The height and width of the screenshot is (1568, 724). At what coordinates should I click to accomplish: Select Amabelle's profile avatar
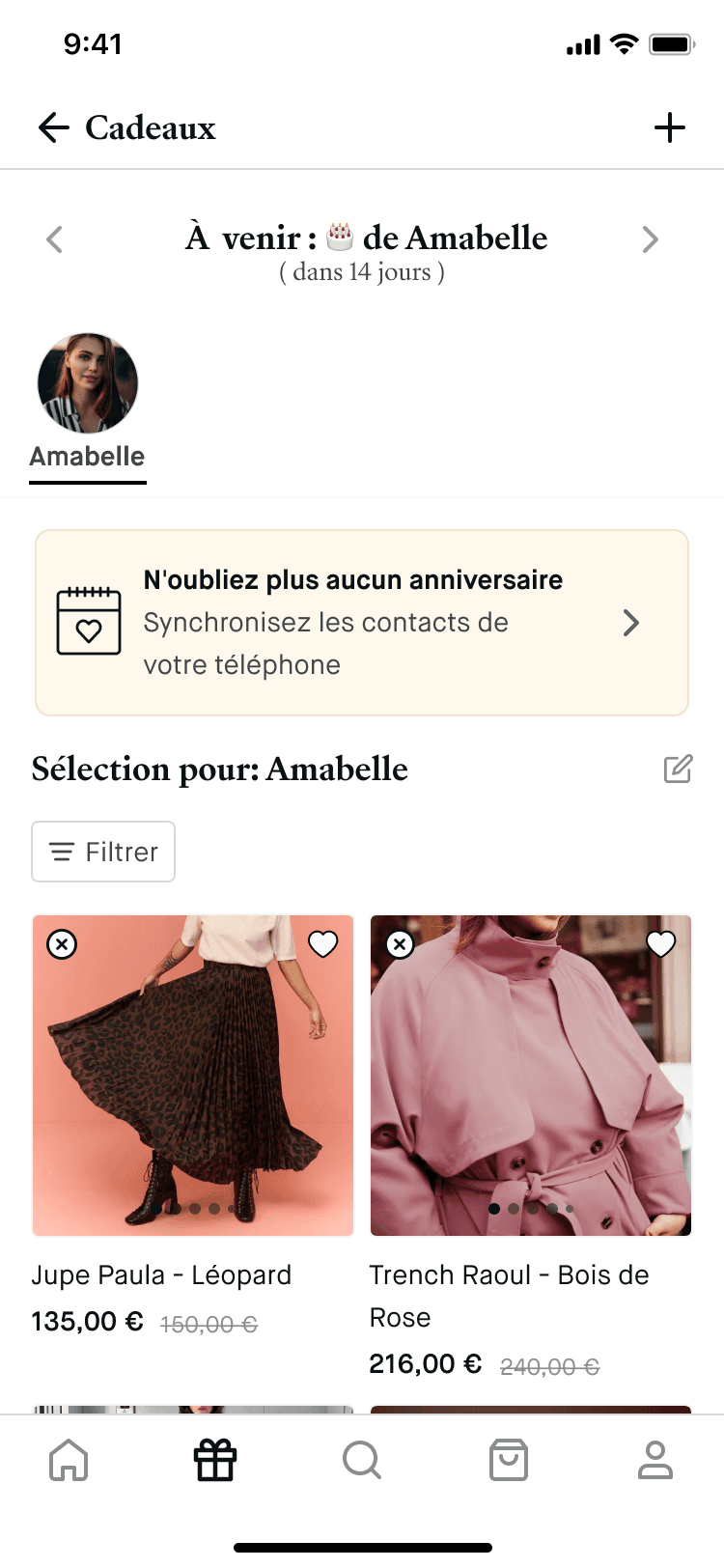(x=88, y=384)
